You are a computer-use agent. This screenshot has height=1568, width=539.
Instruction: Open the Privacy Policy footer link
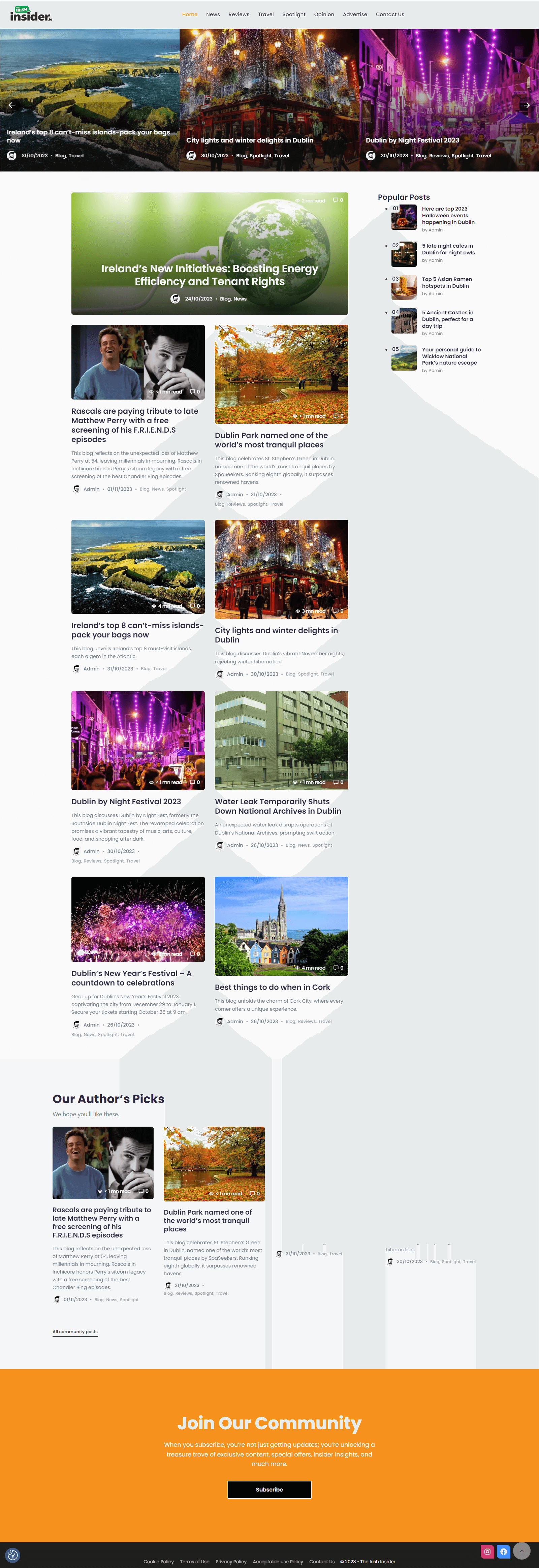[x=230, y=1561]
